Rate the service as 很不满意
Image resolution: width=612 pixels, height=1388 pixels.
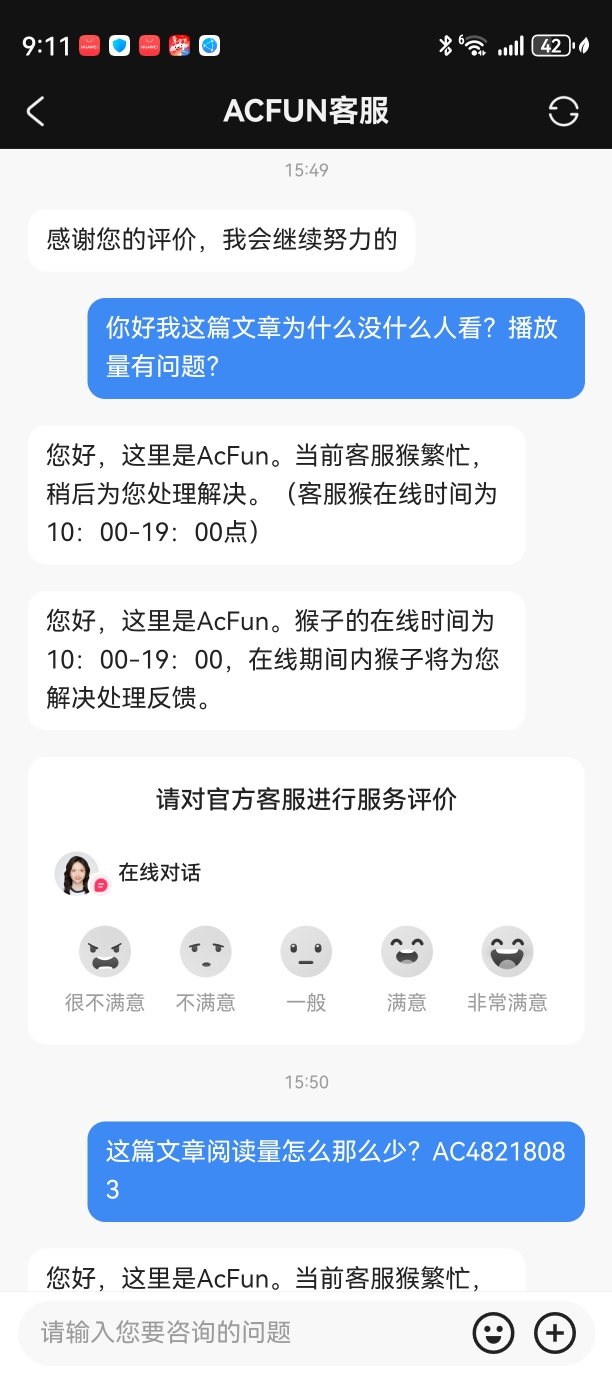point(105,952)
